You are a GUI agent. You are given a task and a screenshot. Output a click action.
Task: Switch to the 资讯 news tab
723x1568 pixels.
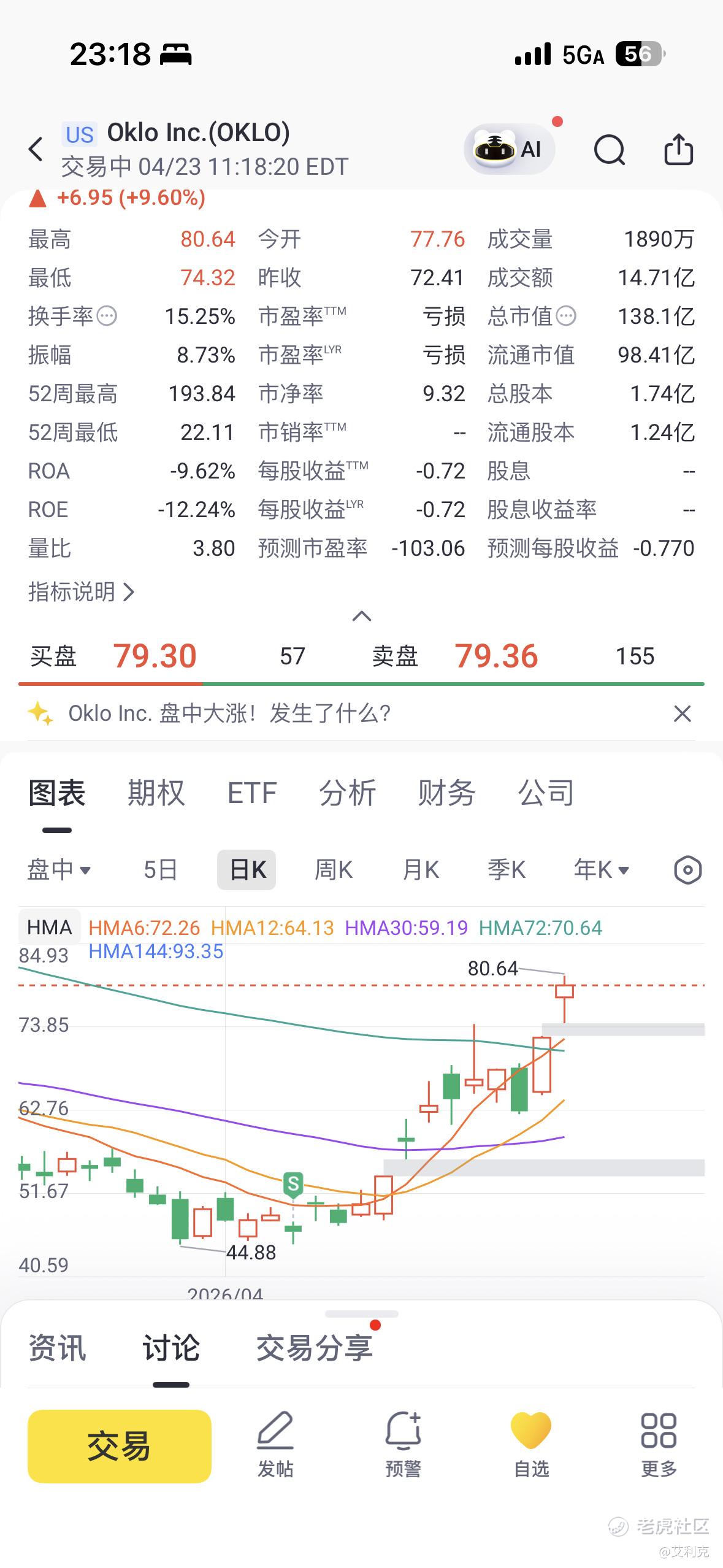(x=57, y=1348)
